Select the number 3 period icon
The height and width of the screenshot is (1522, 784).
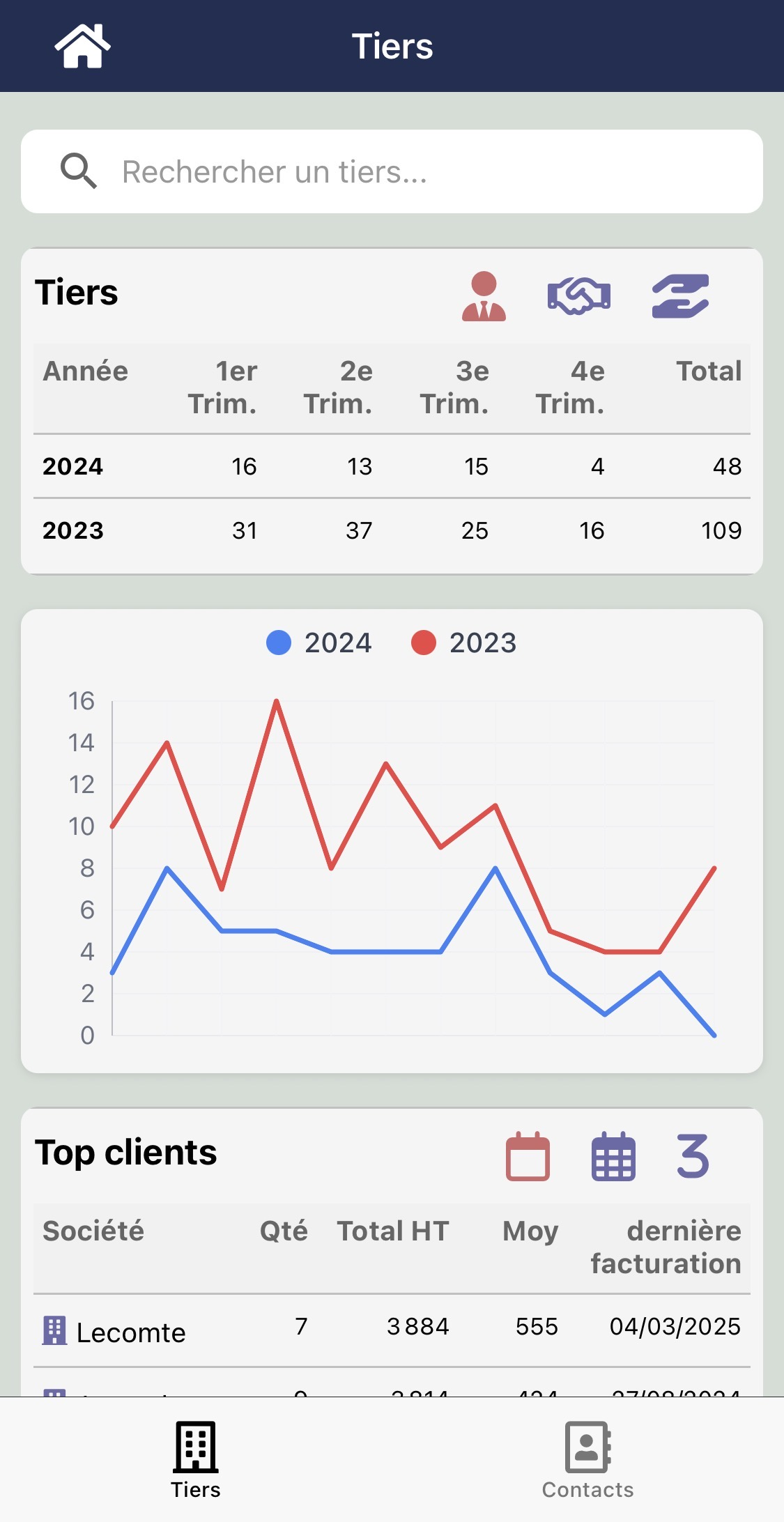click(693, 1156)
